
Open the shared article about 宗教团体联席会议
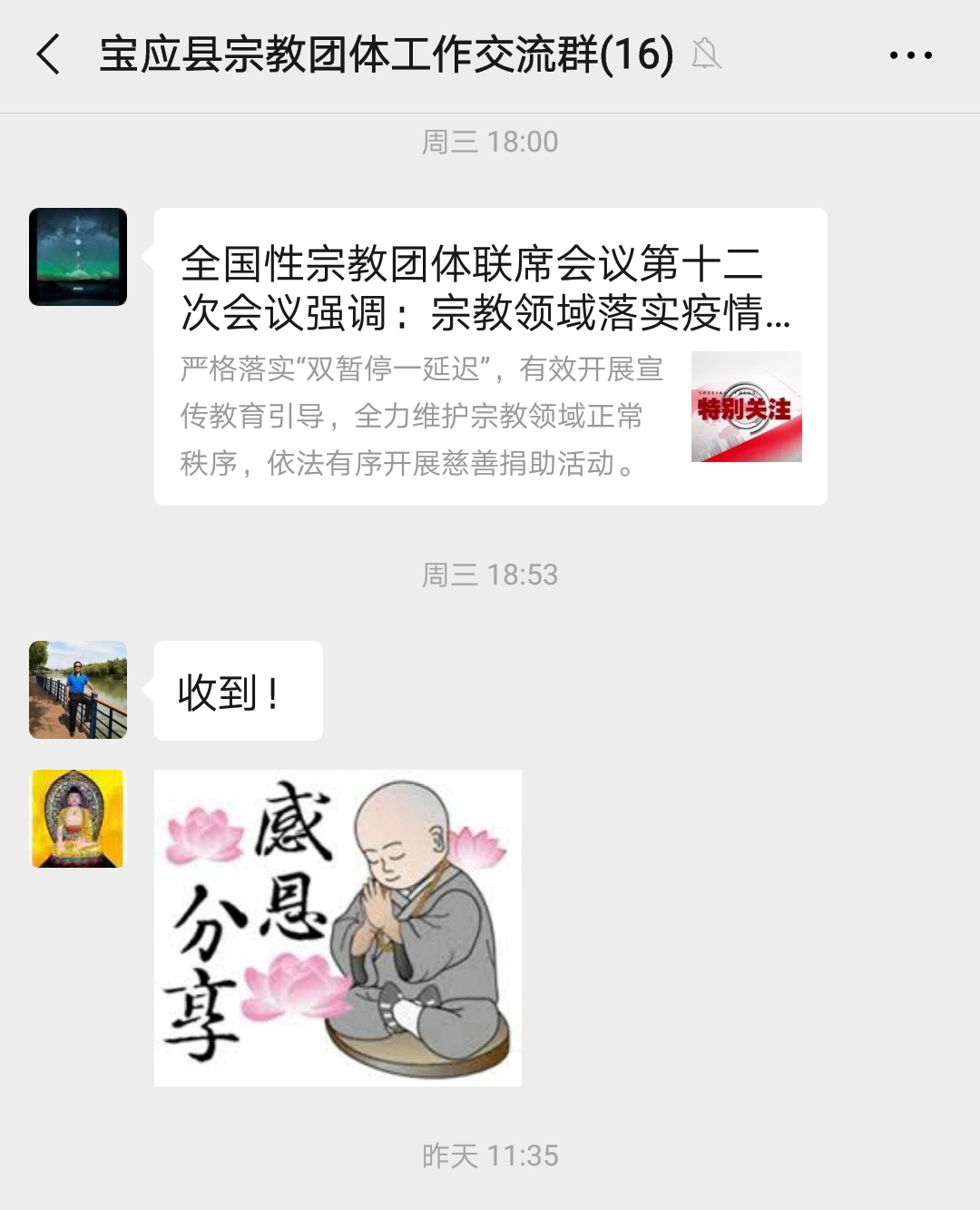point(490,356)
